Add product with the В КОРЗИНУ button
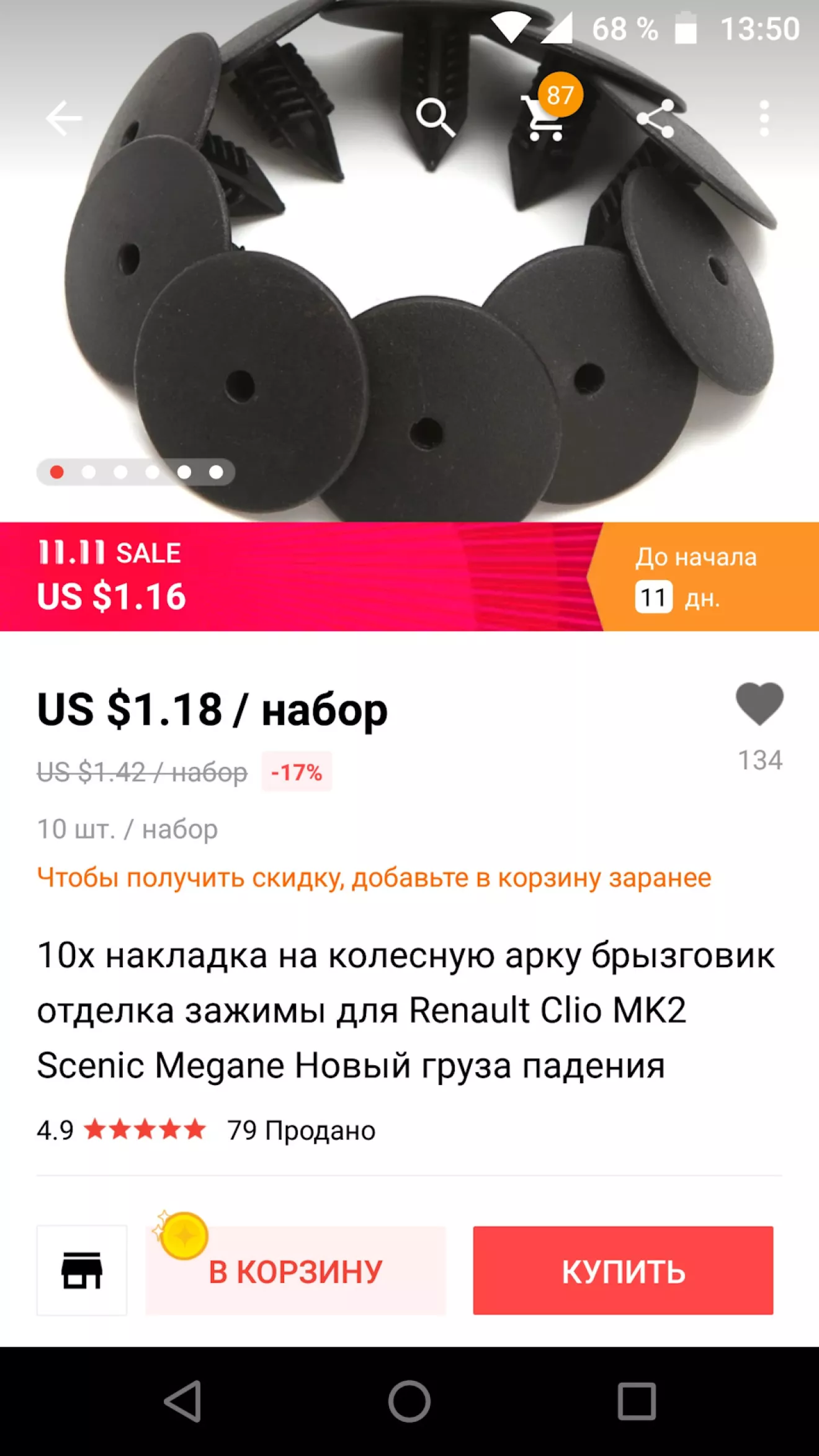This screenshot has width=819, height=1456. 296,1271
